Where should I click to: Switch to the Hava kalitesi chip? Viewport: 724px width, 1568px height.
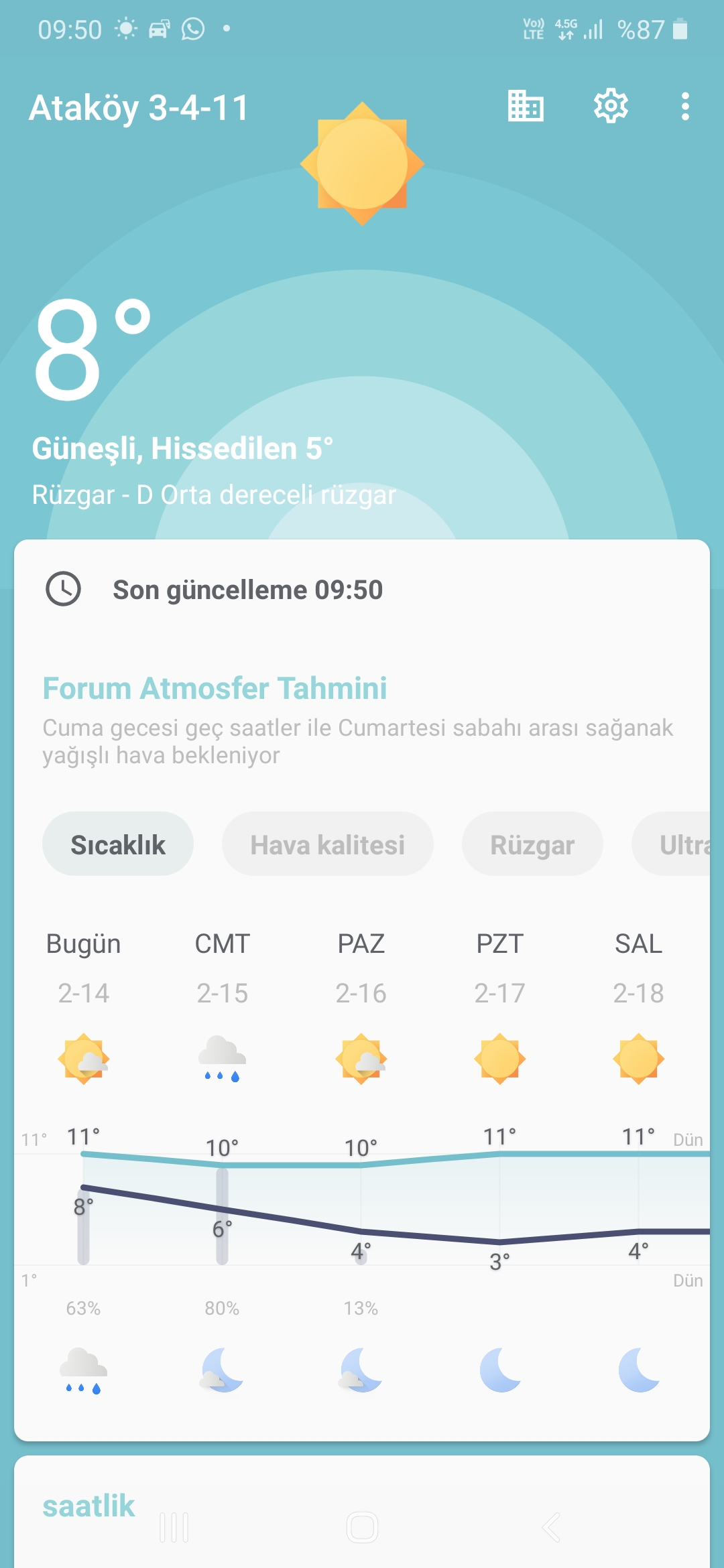point(327,844)
